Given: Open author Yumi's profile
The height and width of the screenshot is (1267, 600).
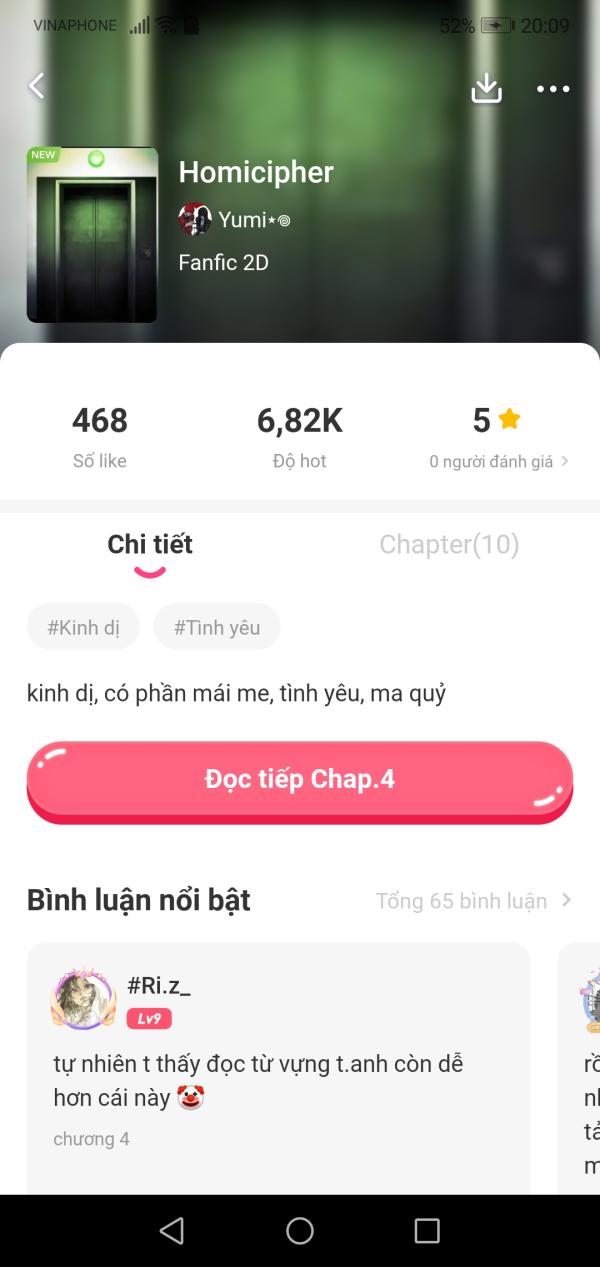Looking at the screenshot, I should click(234, 220).
